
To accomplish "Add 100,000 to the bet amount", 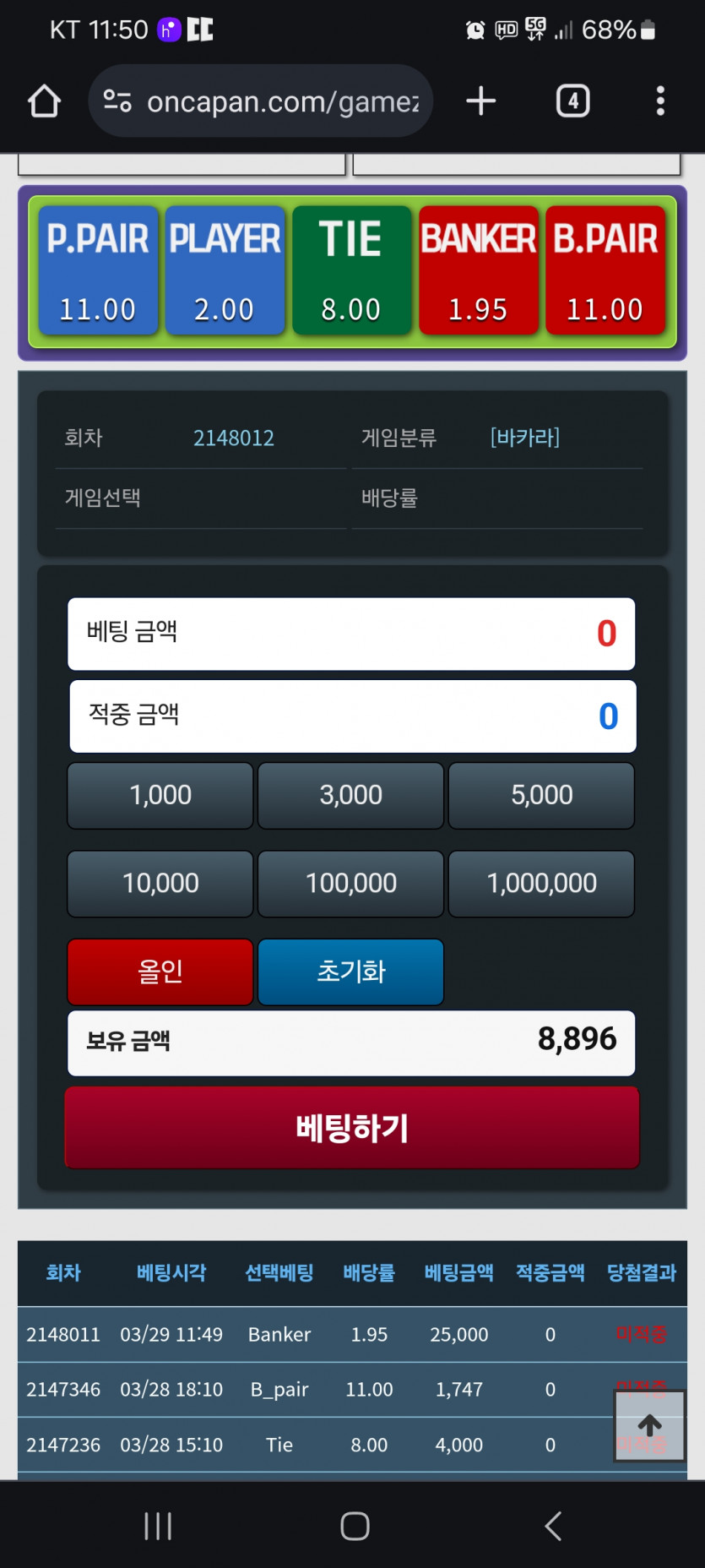I will click(x=350, y=883).
